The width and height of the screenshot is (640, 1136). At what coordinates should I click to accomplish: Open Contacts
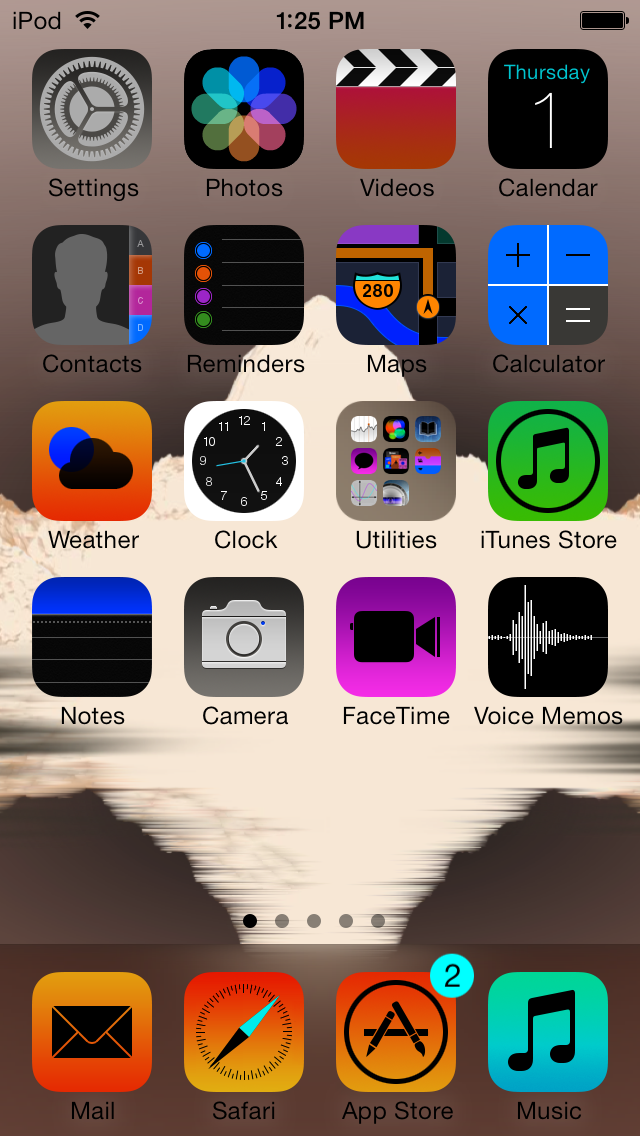point(92,285)
